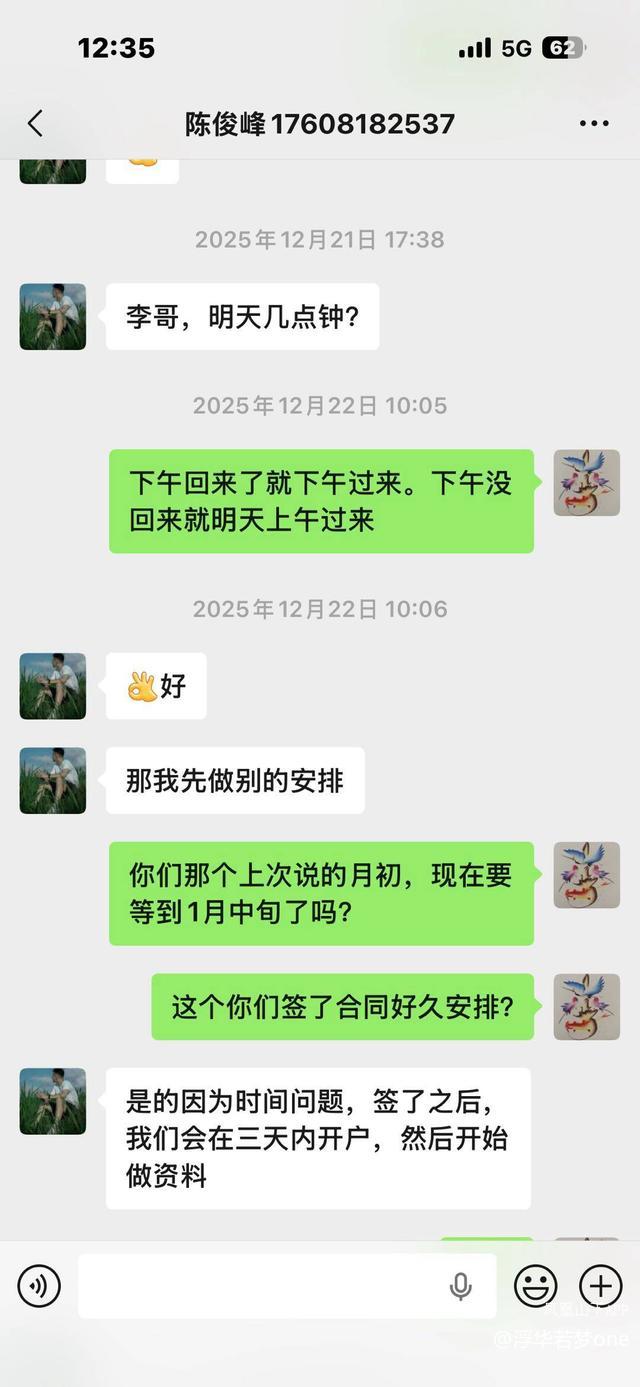The image size is (640, 1387).
Task: Open the avatar beside "李哥，明天几点钟？"
Action: (x=53, y=317)
